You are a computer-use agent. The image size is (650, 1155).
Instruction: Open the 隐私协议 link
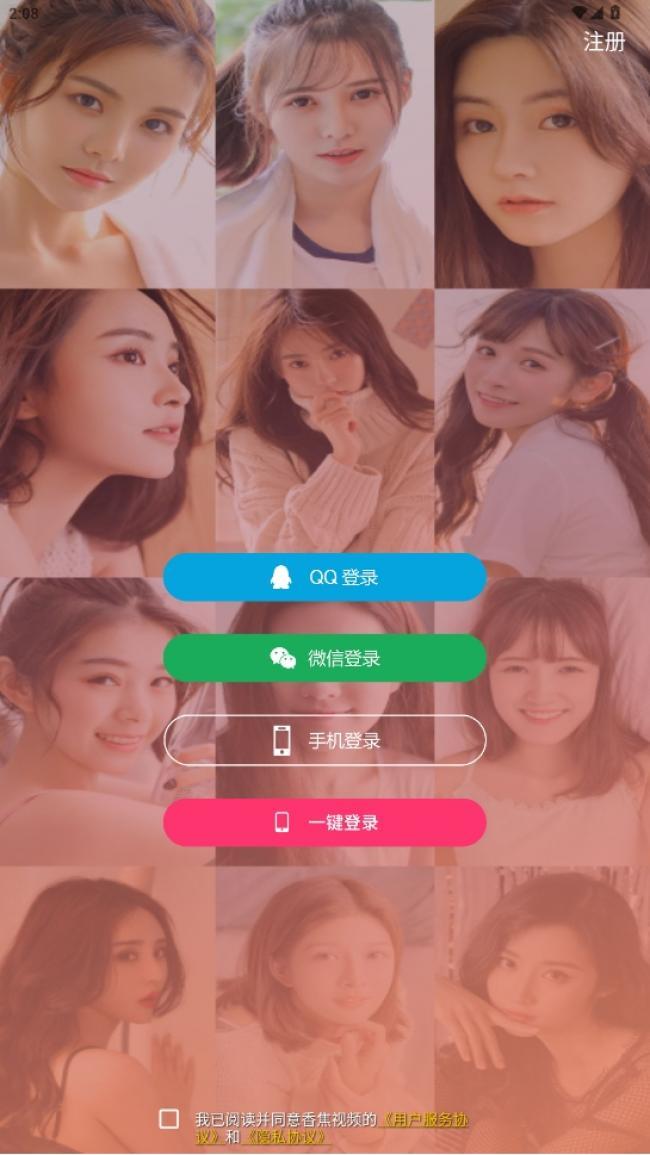pos(287,1137)
